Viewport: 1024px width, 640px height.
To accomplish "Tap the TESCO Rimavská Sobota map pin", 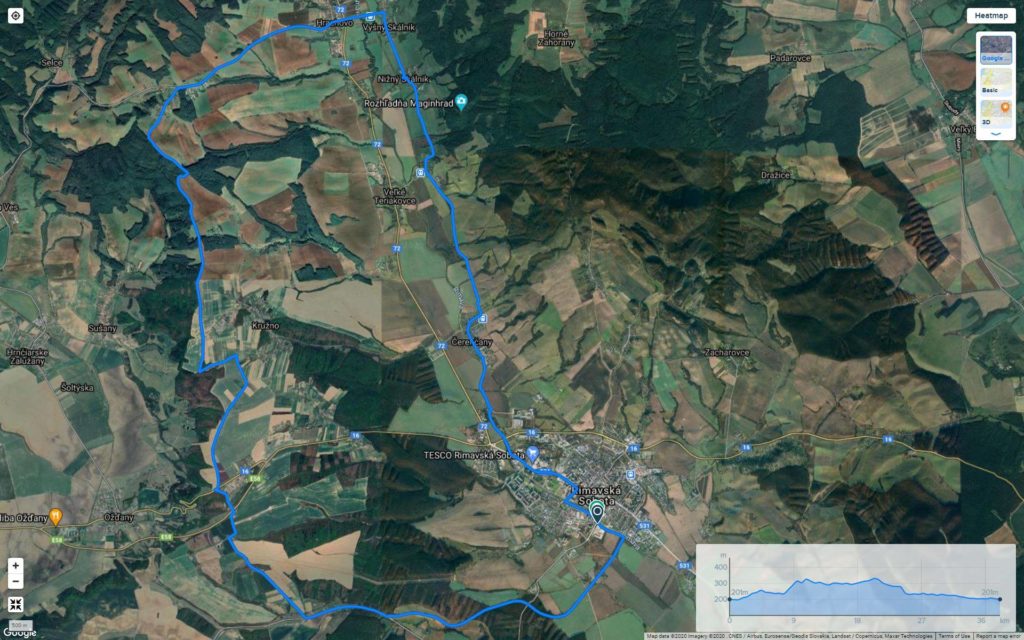I will [533, 453].
